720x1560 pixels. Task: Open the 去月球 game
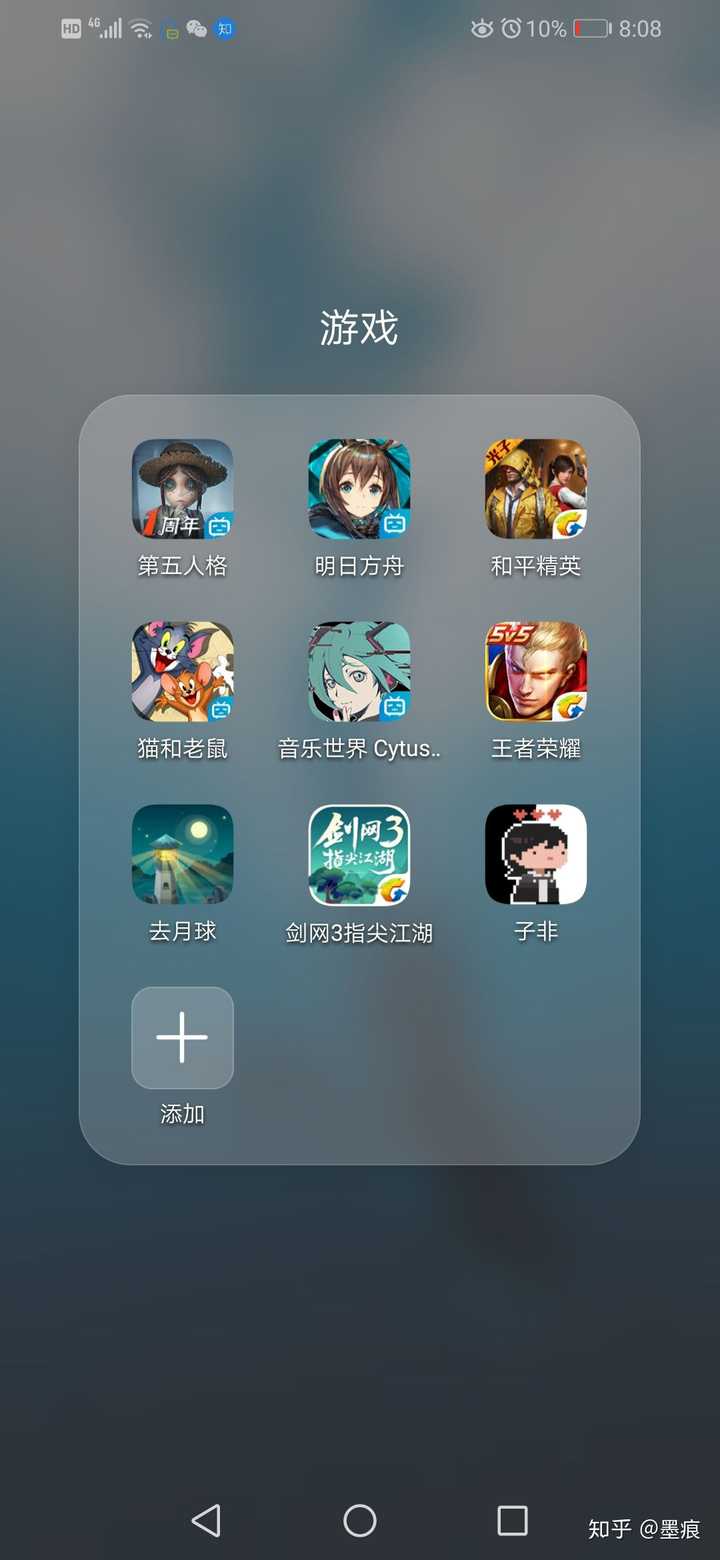click(x=182, y=854)
